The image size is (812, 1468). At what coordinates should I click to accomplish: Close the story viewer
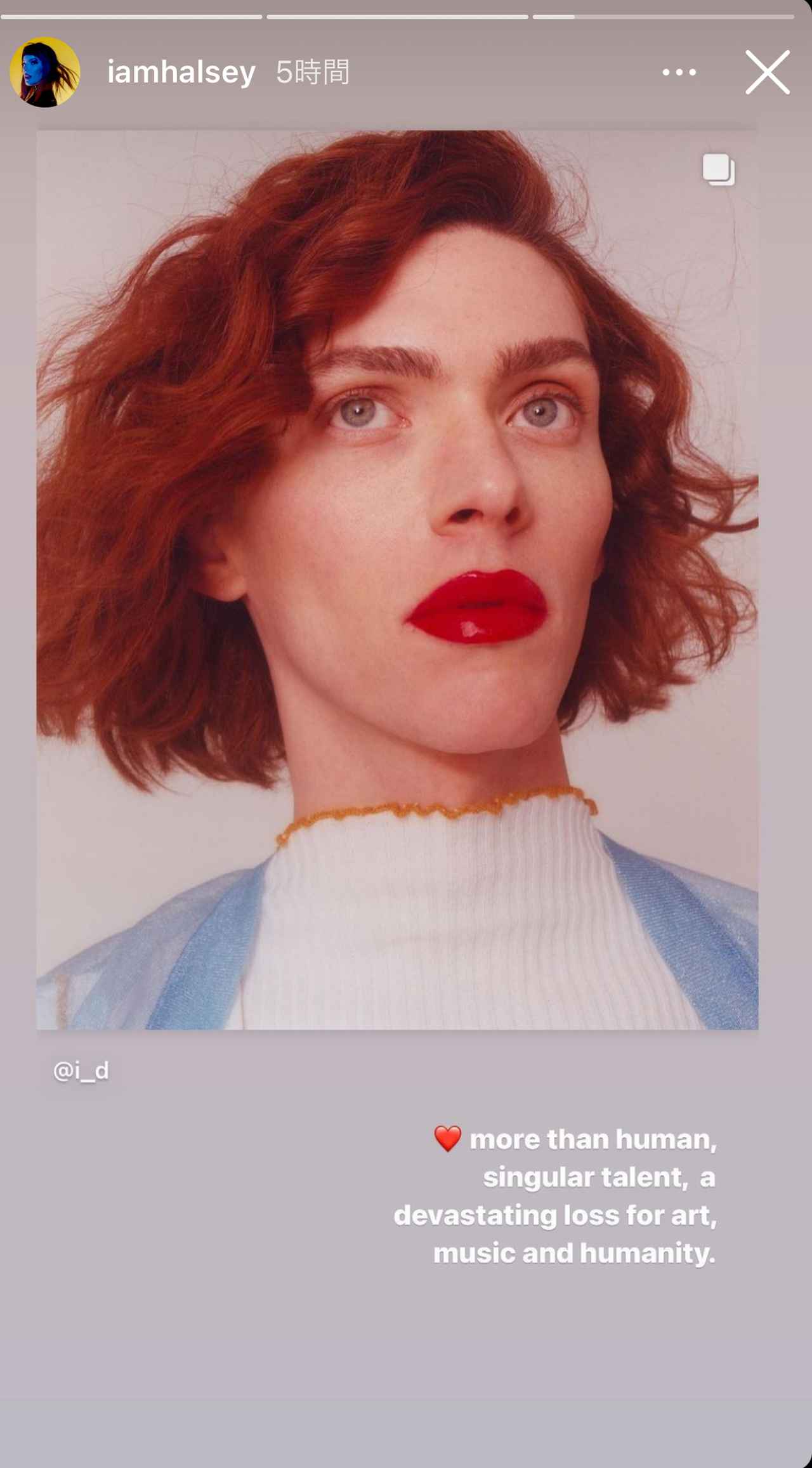pyautogui.click(x=767, y=72)
